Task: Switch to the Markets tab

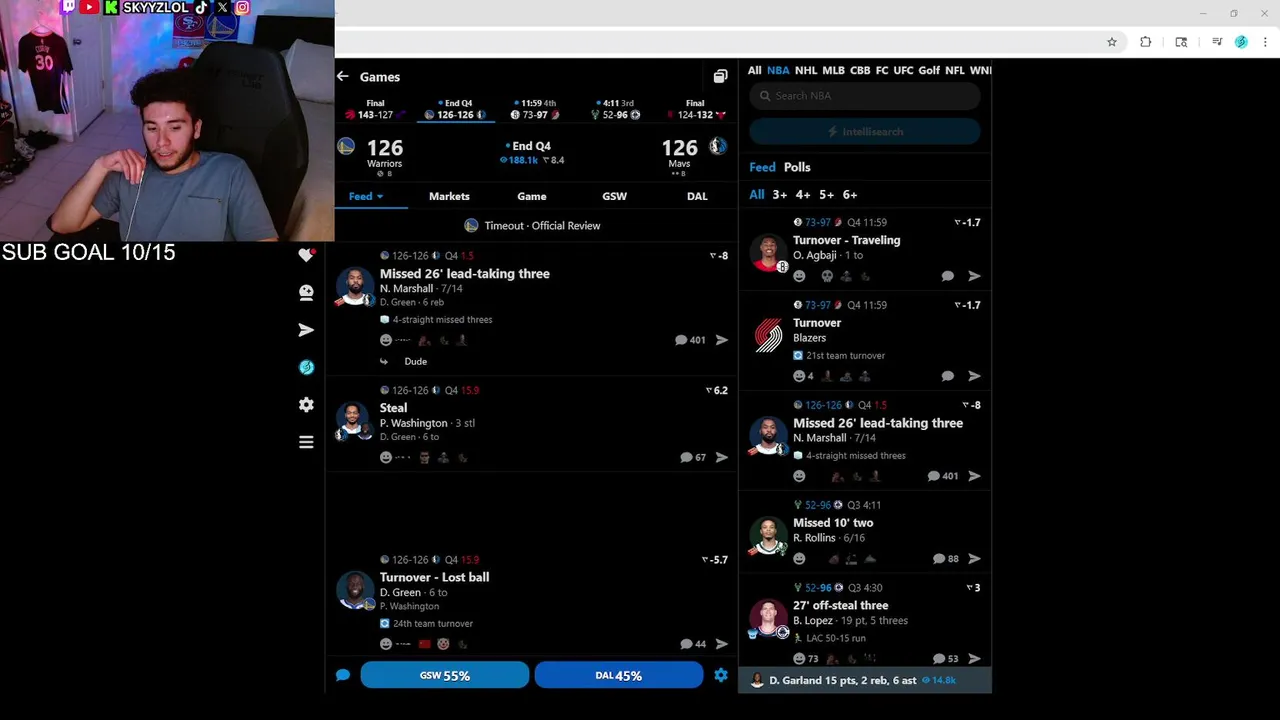Action: point(449,196)
